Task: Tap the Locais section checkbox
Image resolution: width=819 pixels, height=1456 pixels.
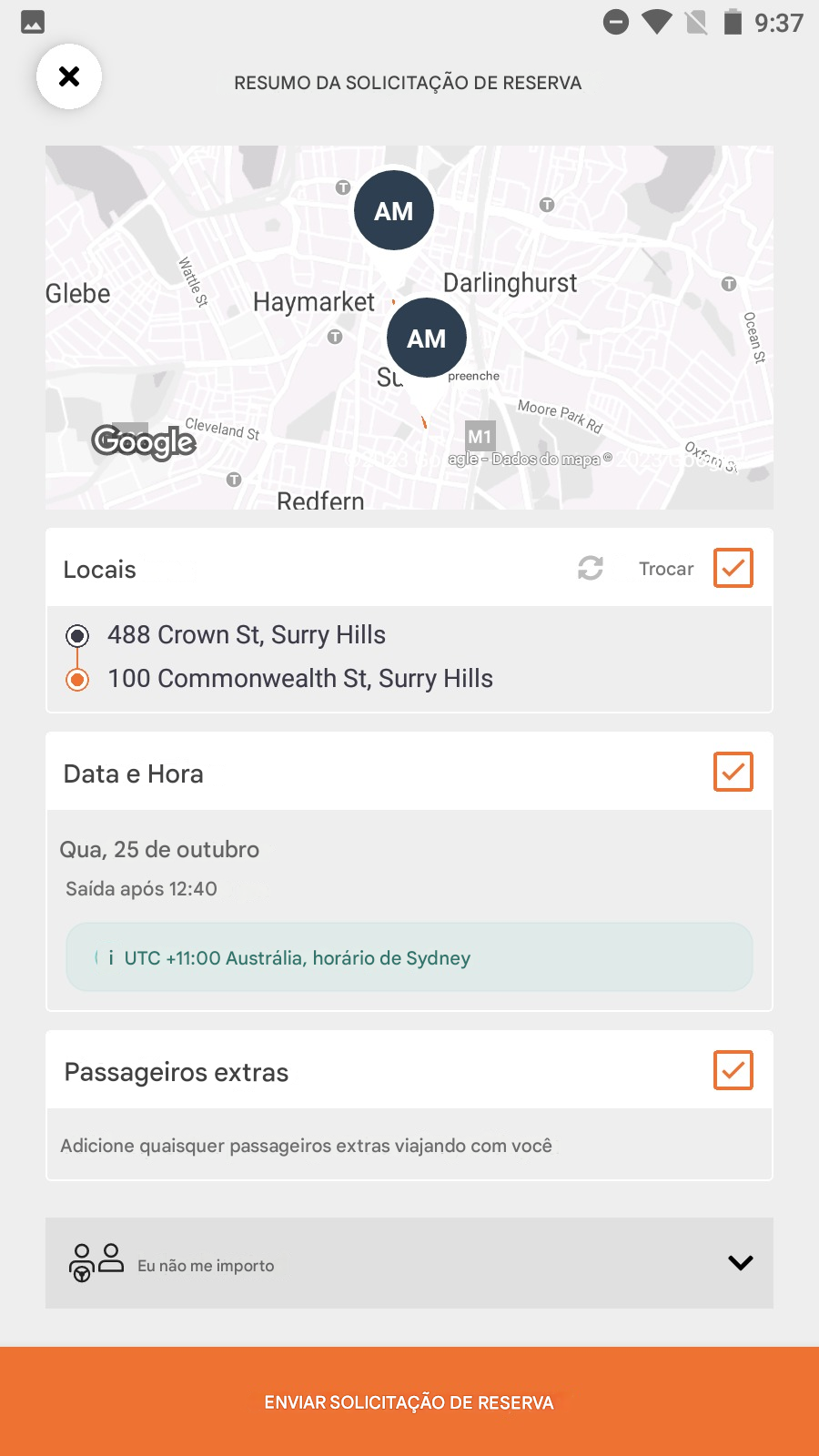Action: click(x=733, y=568)
